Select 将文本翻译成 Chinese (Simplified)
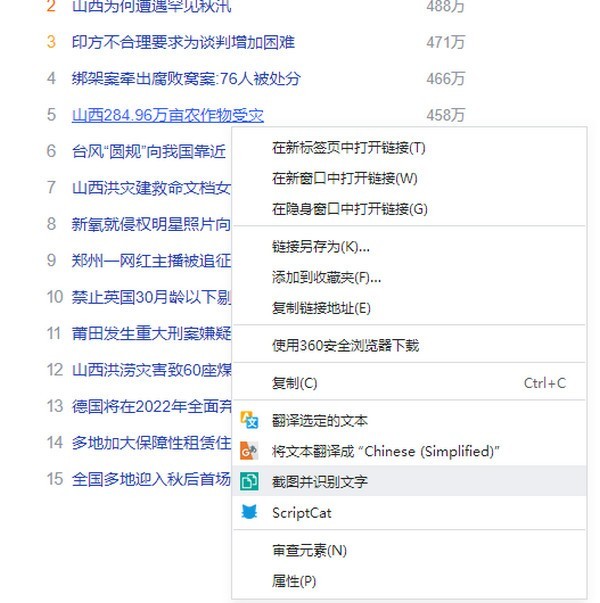The width and height of the screenshot is (600, 603). (385, 451)
